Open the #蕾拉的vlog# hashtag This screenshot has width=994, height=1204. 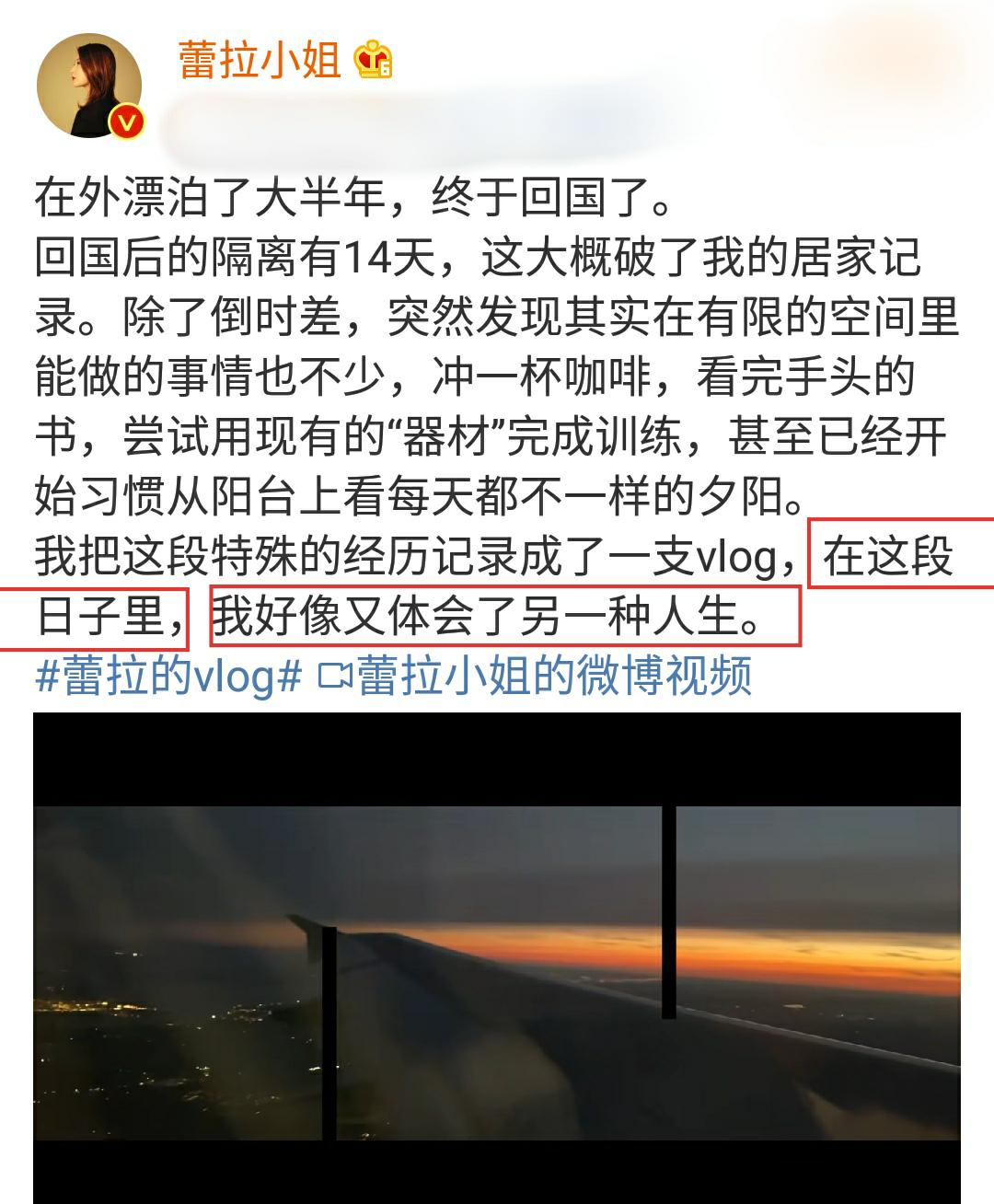pyautogui.click(x=168, y=677)
